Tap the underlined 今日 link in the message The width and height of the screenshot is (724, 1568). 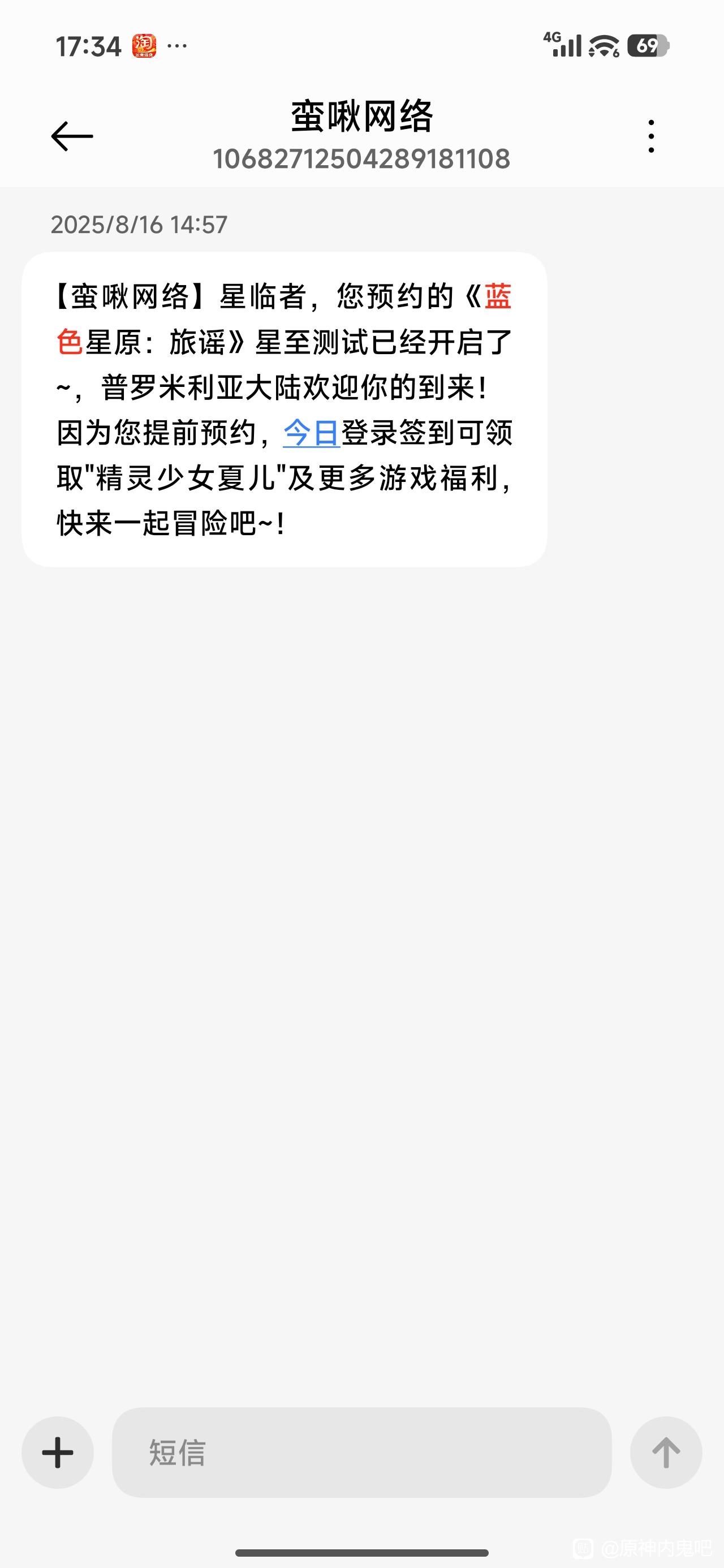click(x=311, y=433)
